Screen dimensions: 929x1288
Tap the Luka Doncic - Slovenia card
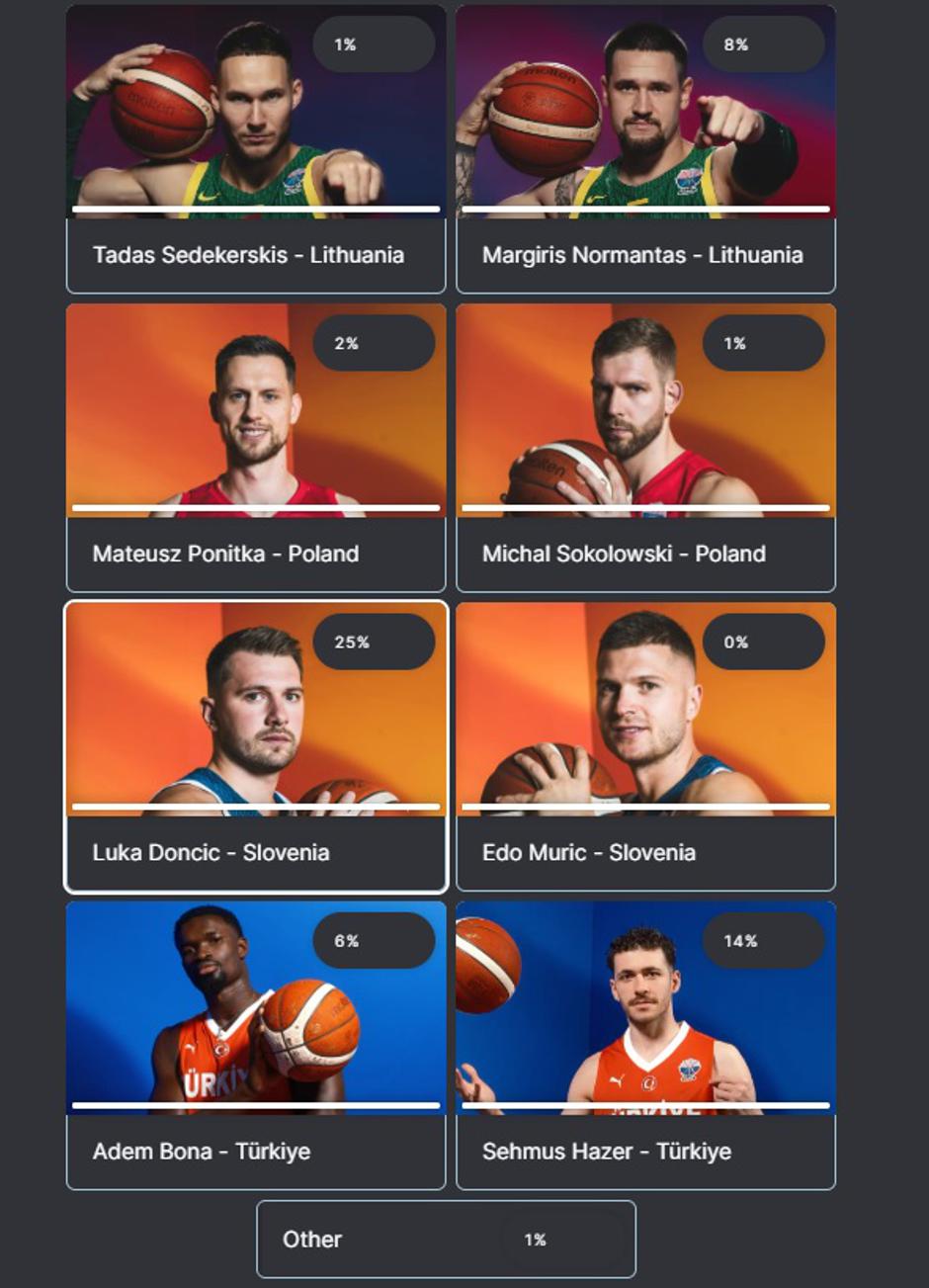coord(255,851)
